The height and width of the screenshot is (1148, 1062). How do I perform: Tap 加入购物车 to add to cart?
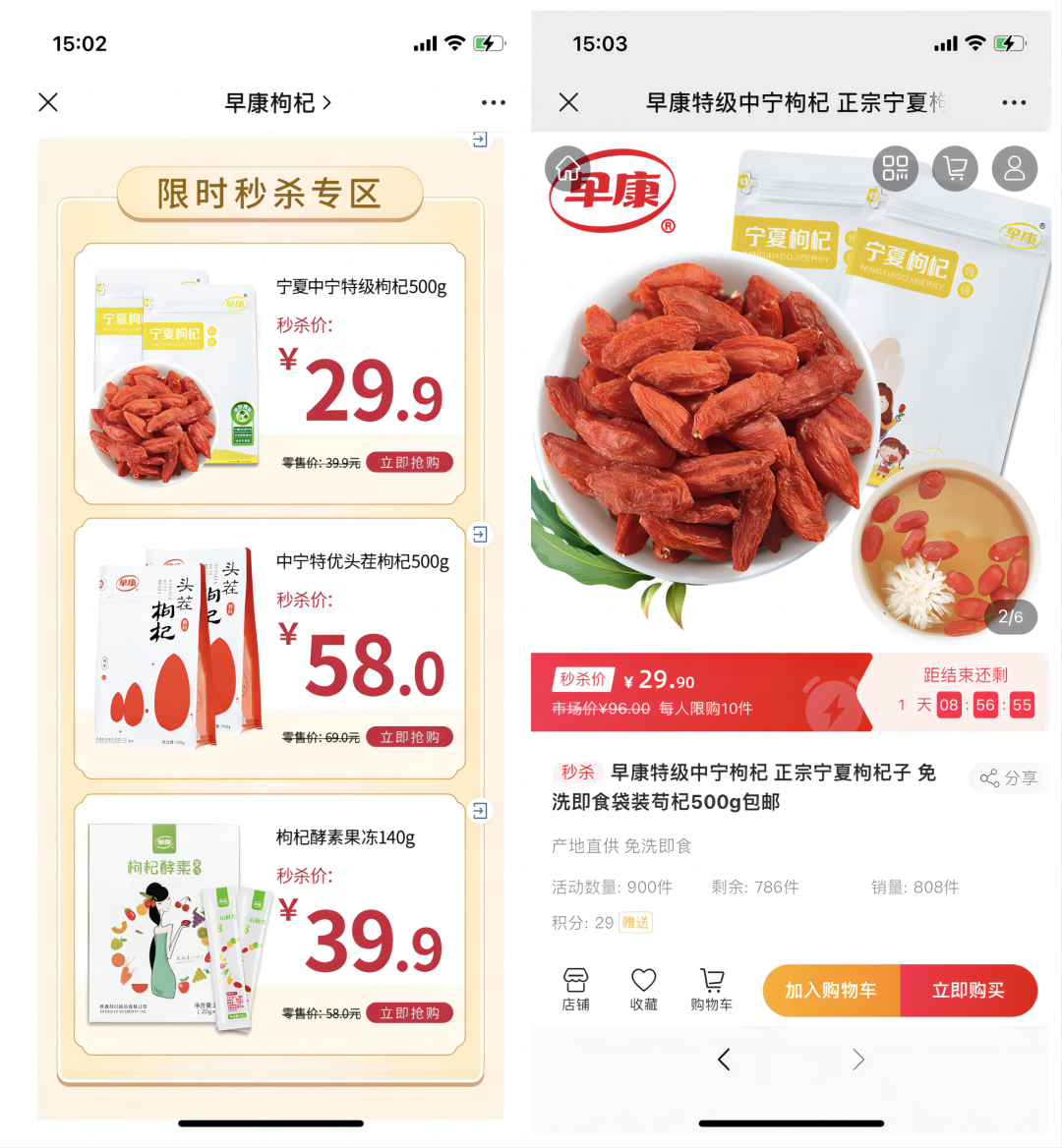coord(831,991)
